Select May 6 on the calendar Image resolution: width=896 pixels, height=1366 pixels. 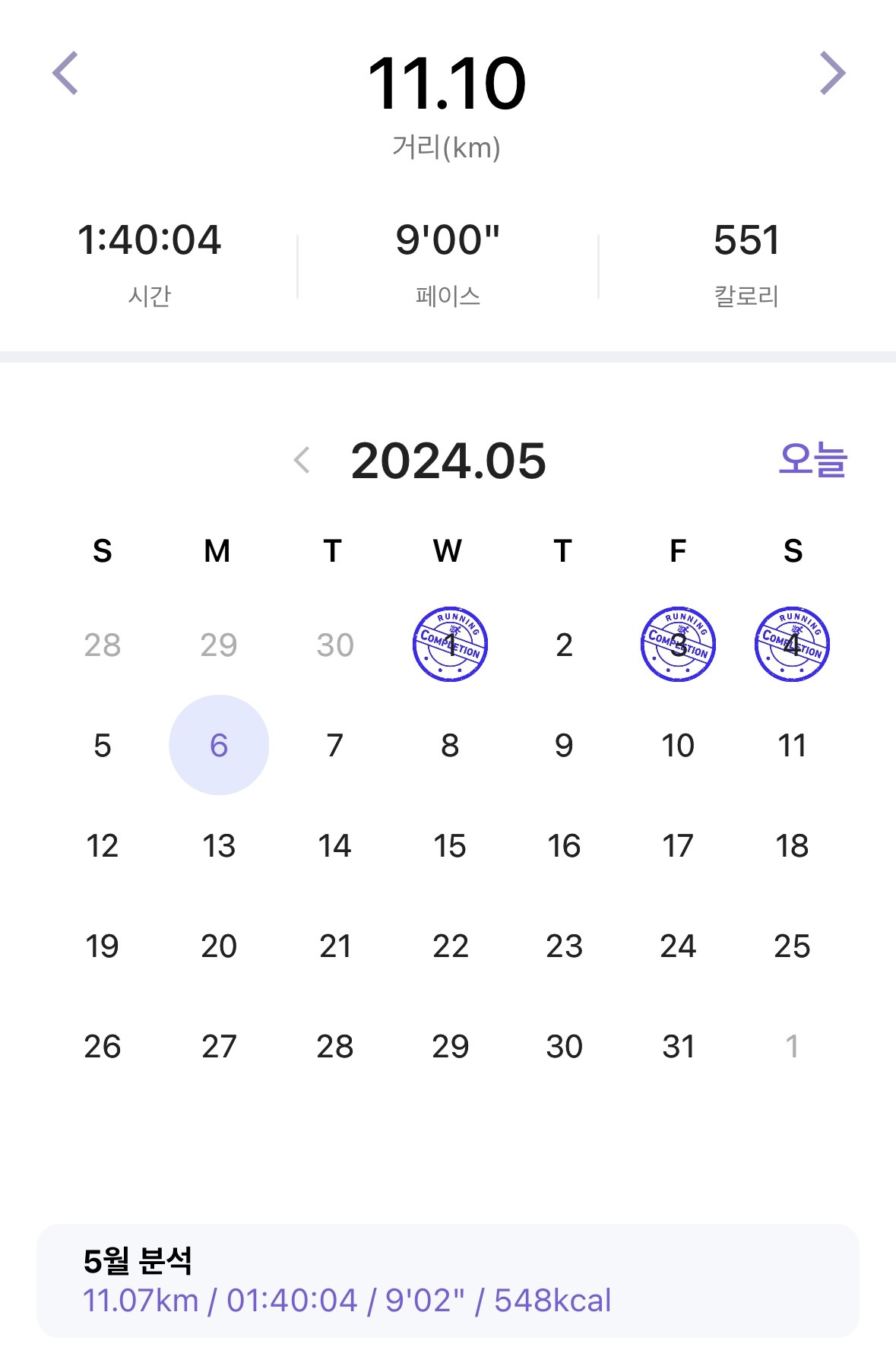tap(219, 745)
